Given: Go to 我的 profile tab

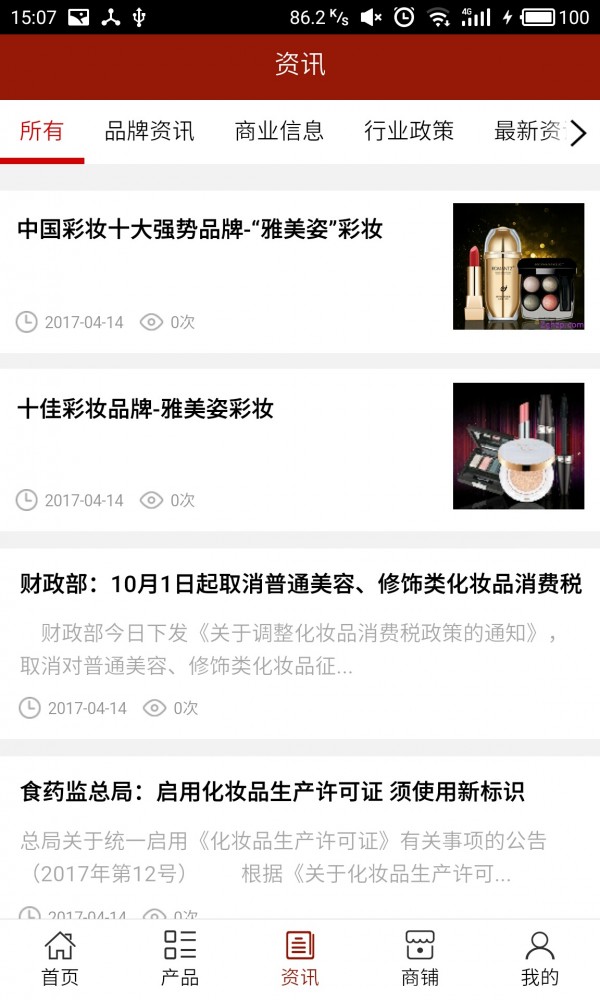Looking at the screenshot, I should click(x=540, y=958).
